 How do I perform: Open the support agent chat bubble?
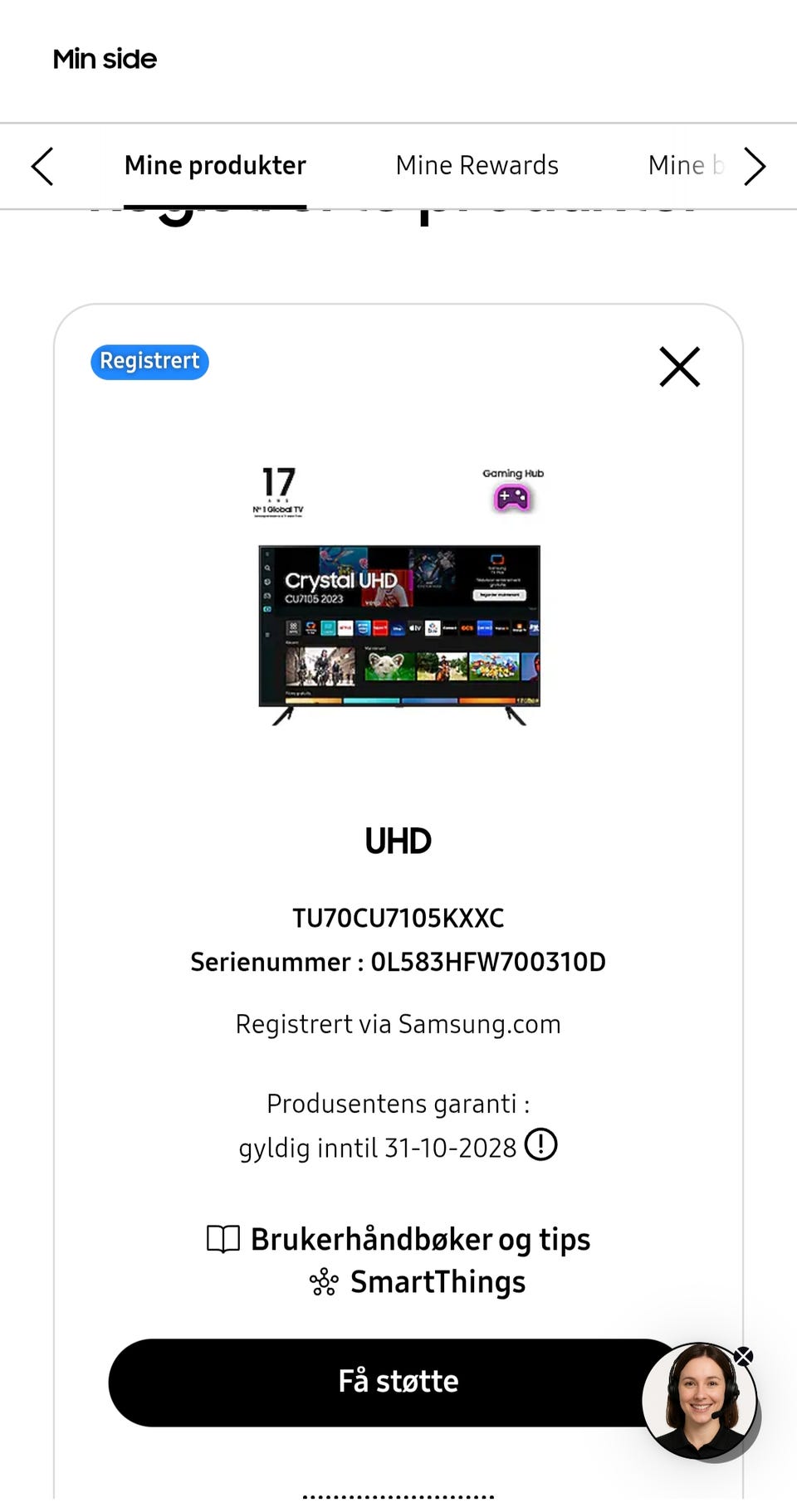(x=698, y=1402)
